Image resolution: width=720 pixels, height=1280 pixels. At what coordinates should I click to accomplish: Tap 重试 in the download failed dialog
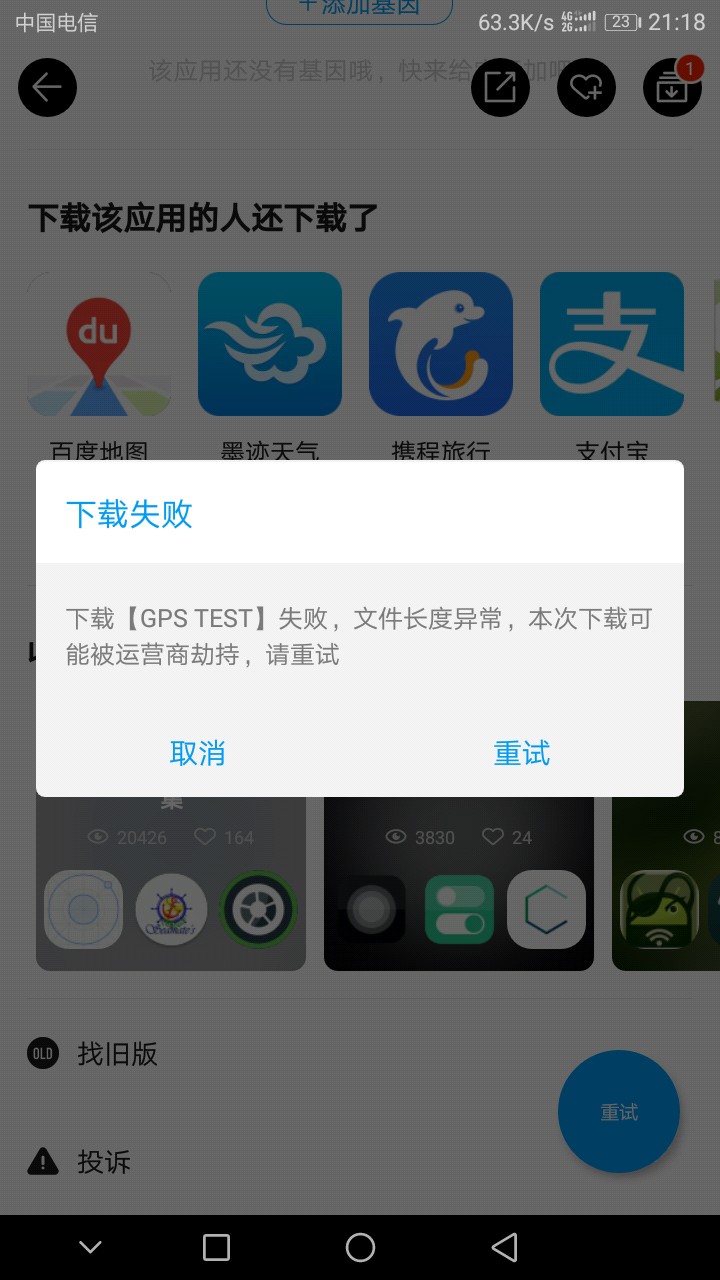(x=521, y=753)
